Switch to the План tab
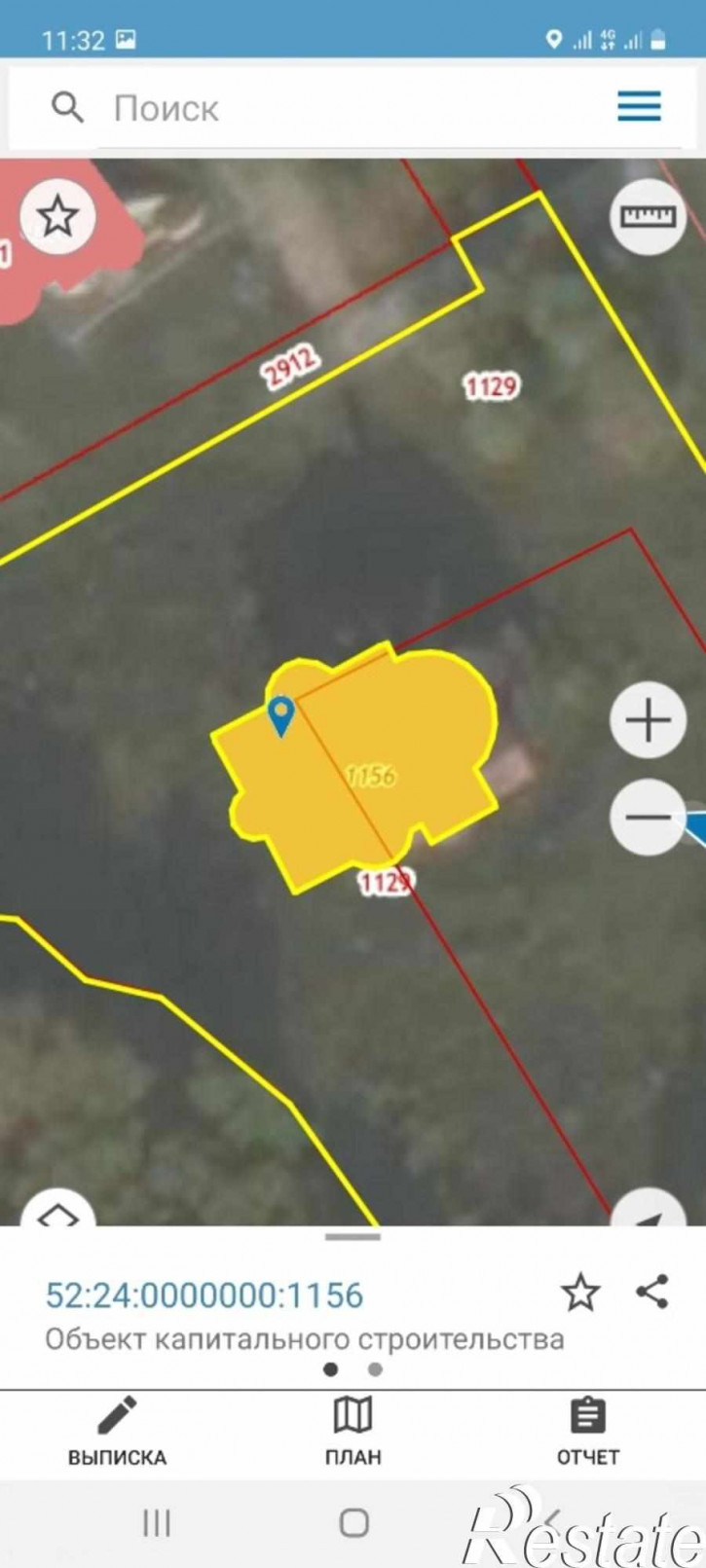This screenshot has height=1568, width=706. coord(353,1432)
